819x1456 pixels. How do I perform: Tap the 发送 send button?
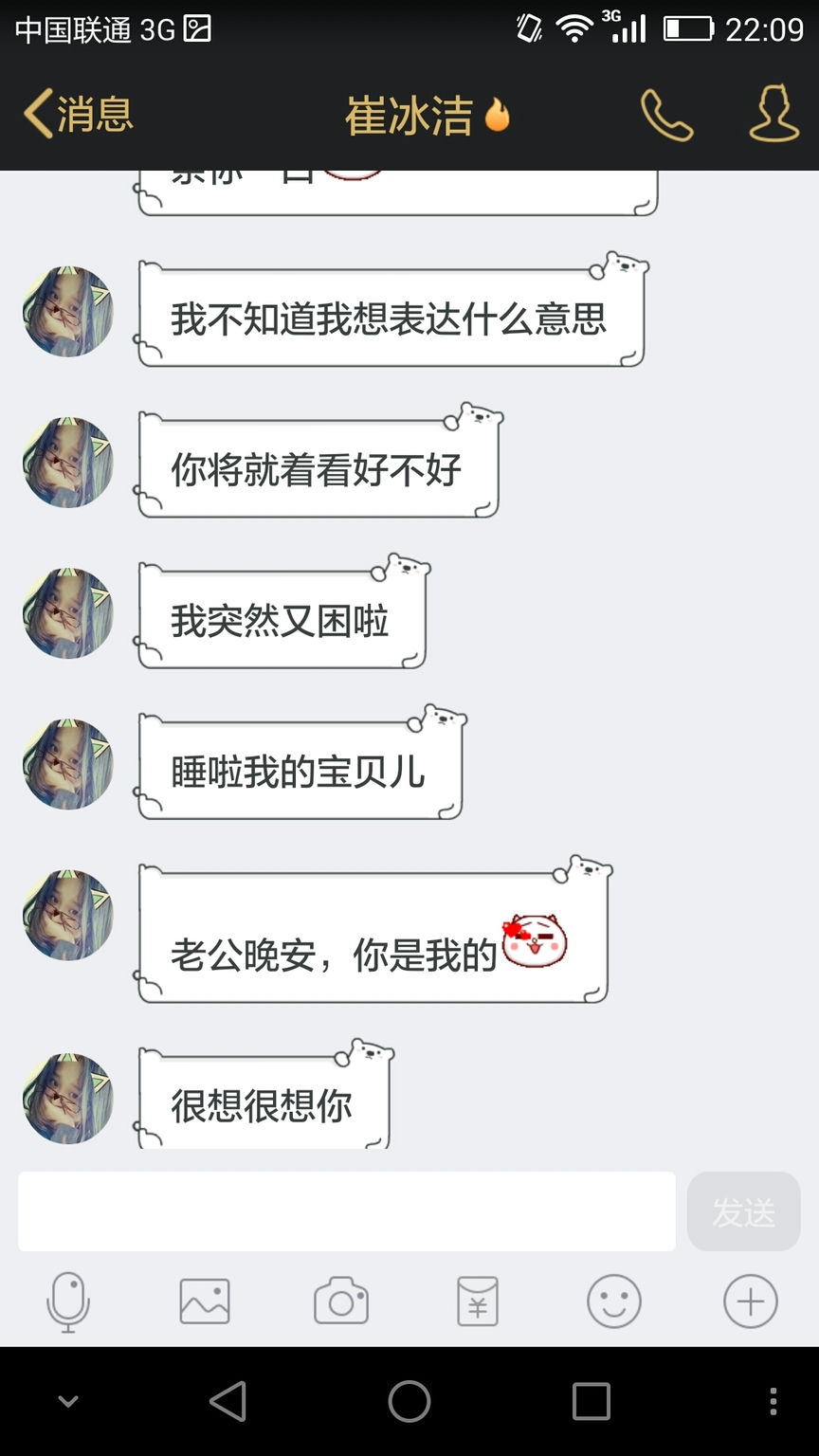pos(743,1211)
